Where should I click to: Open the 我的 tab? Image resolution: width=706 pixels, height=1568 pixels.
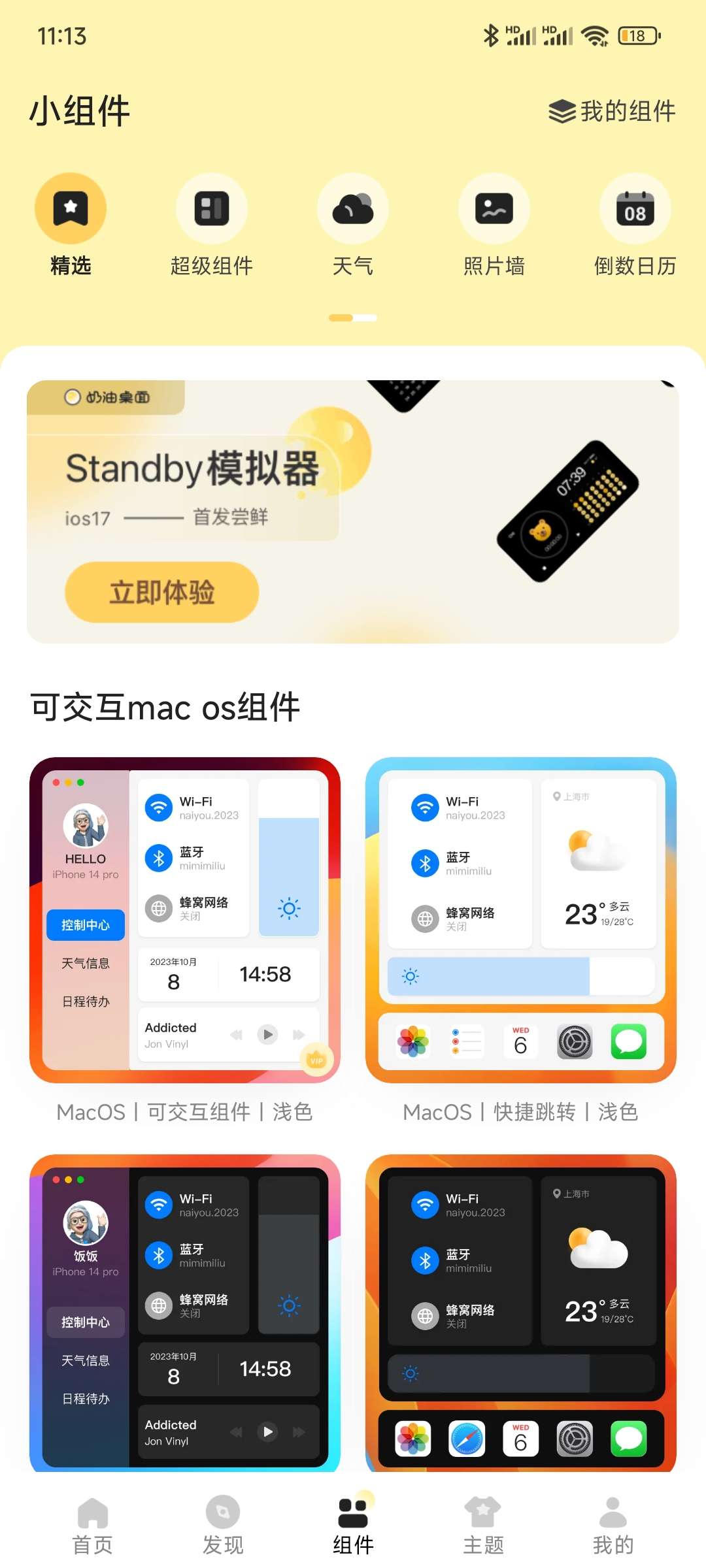[x=613, y=1526]
